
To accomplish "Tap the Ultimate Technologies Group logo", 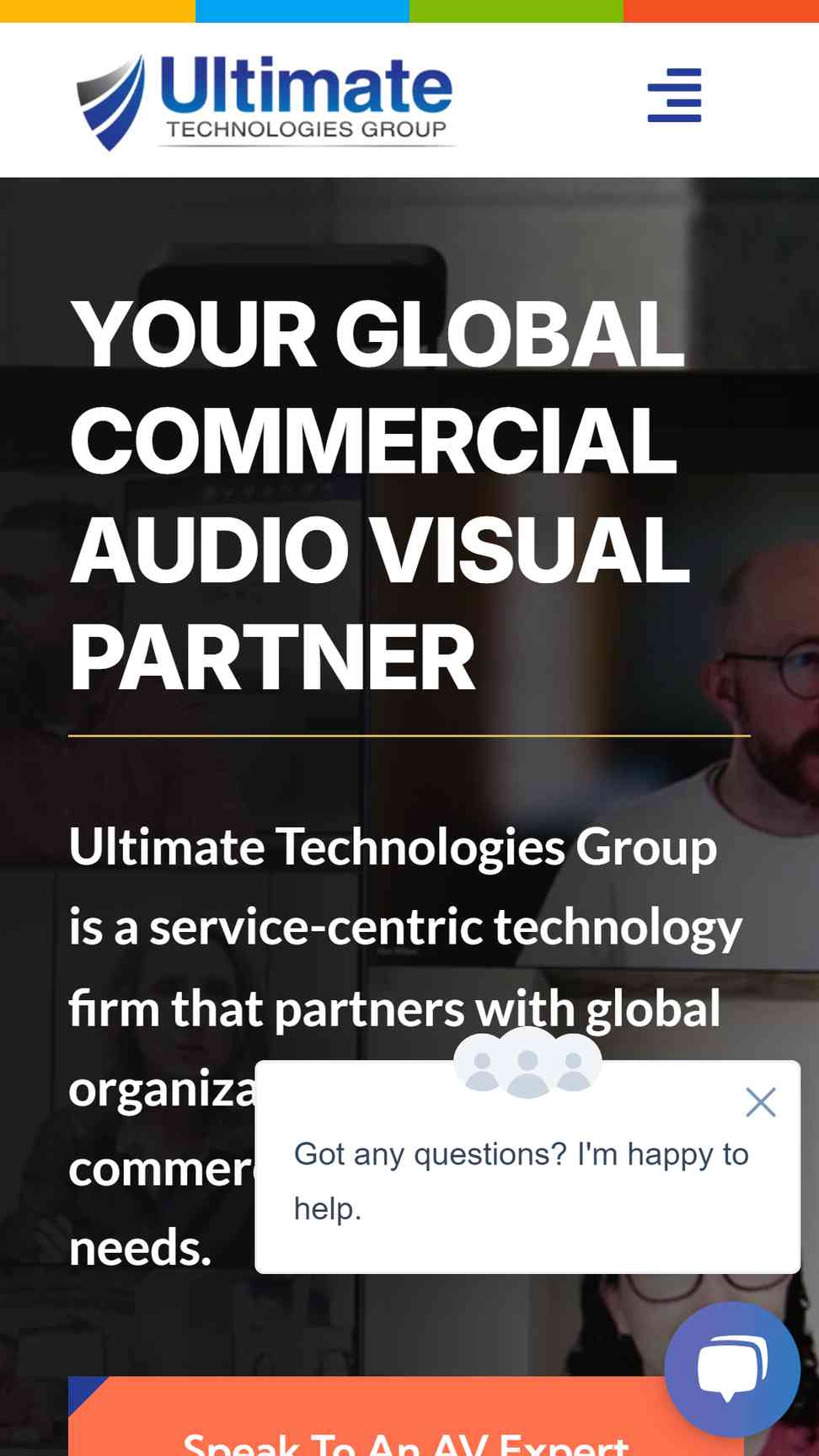I will 266,102.
